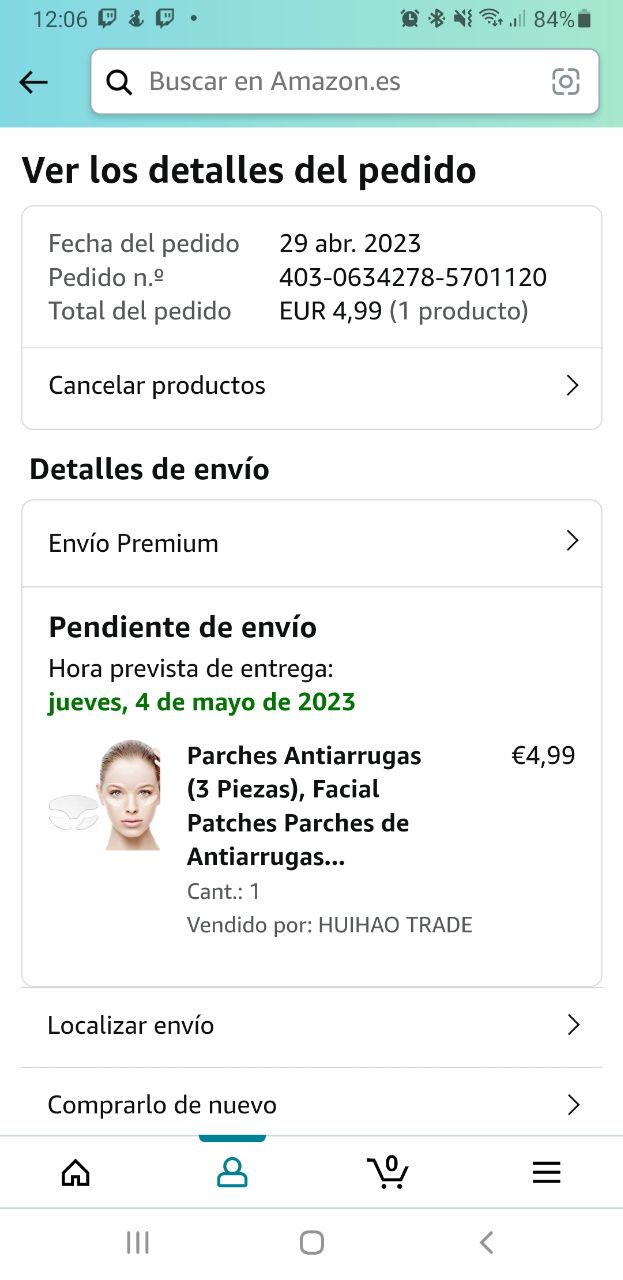Tap the system home button
623x1280 pixels.
pyautogui.click(x=312, y=1243)
